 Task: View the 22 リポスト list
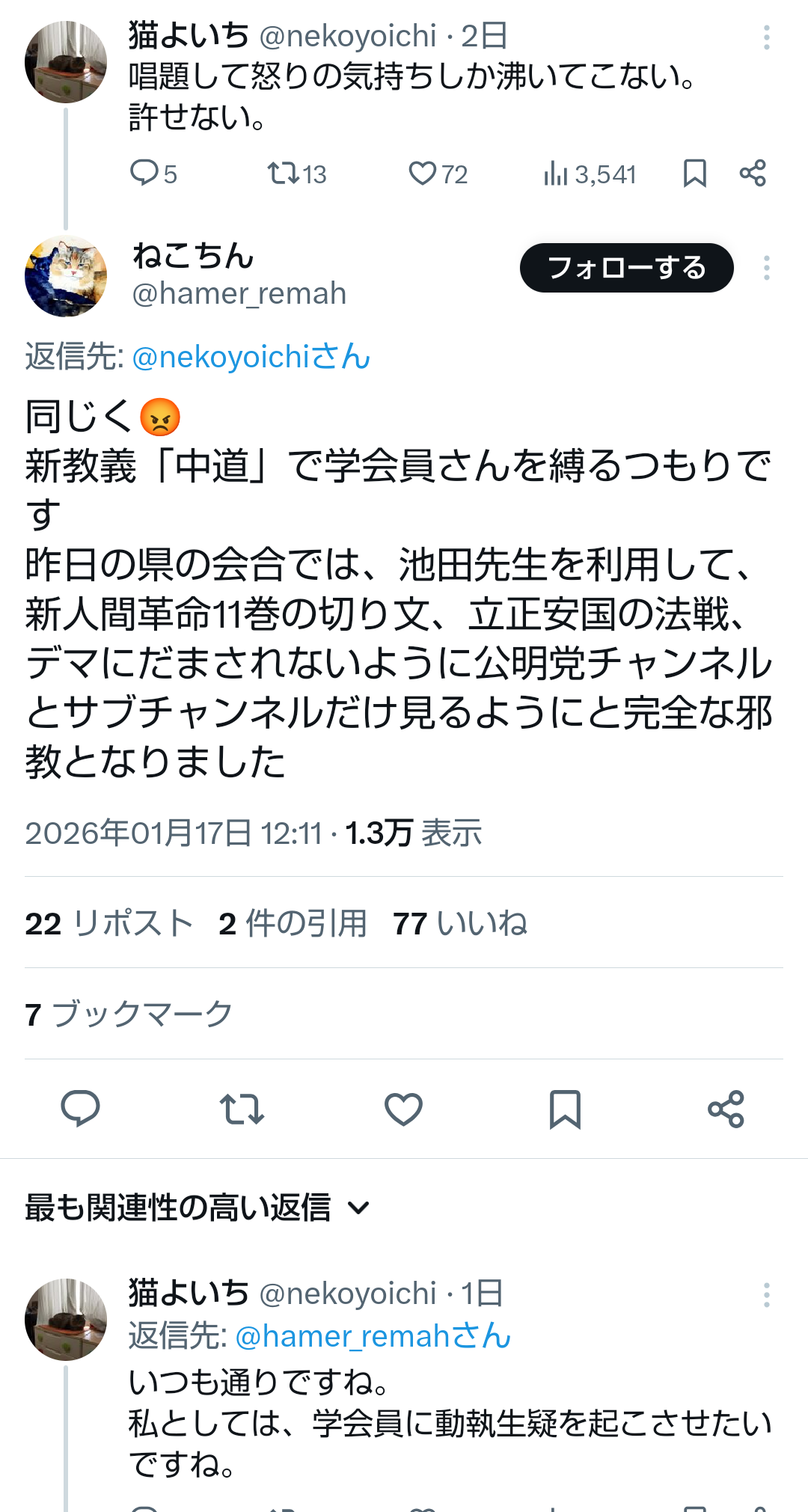pyautogui.click(x=109, y=923)
